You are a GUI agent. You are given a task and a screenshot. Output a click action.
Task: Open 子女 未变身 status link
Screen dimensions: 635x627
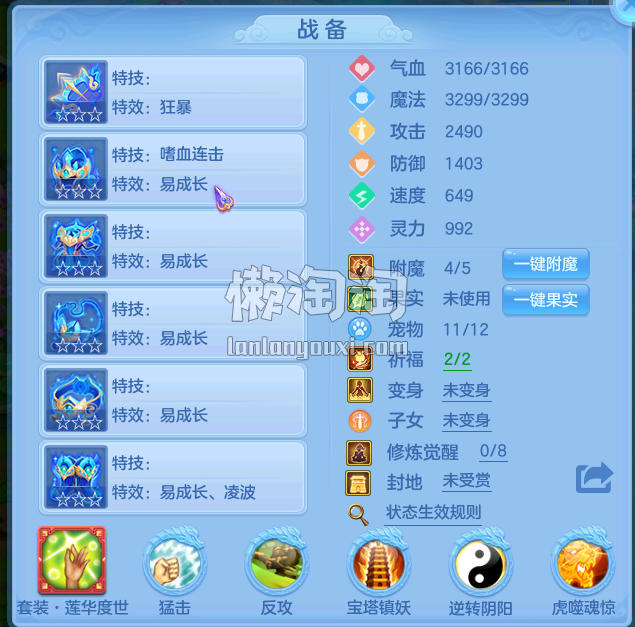466,421
